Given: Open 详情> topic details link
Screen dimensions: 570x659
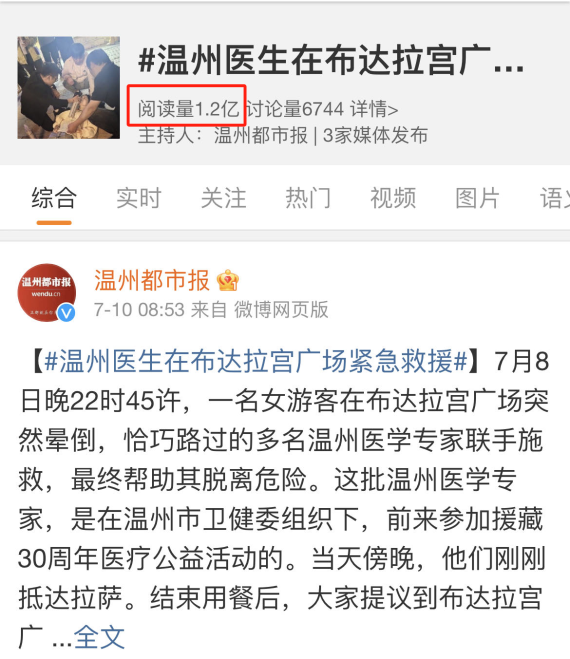Looking at the screenshot, I should (x=374, y=109).
